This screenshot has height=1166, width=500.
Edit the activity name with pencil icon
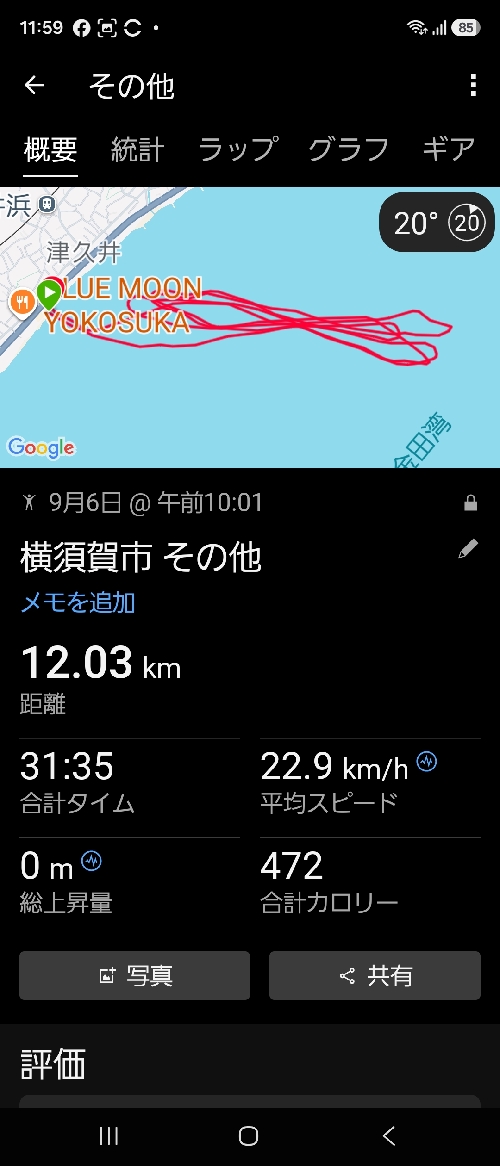pos(468,550)
